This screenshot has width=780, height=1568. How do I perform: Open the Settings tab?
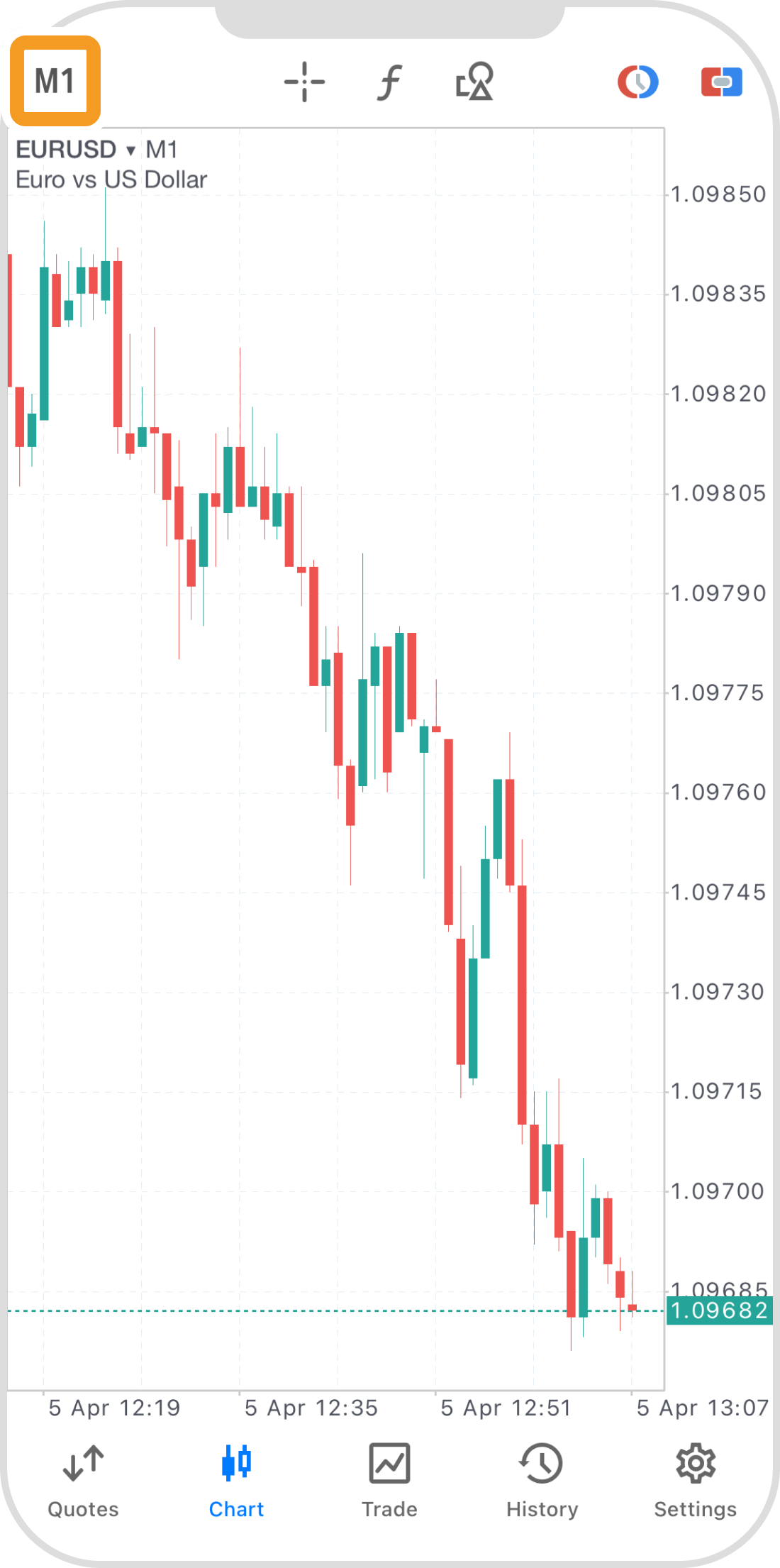(x=695, y=1479)
